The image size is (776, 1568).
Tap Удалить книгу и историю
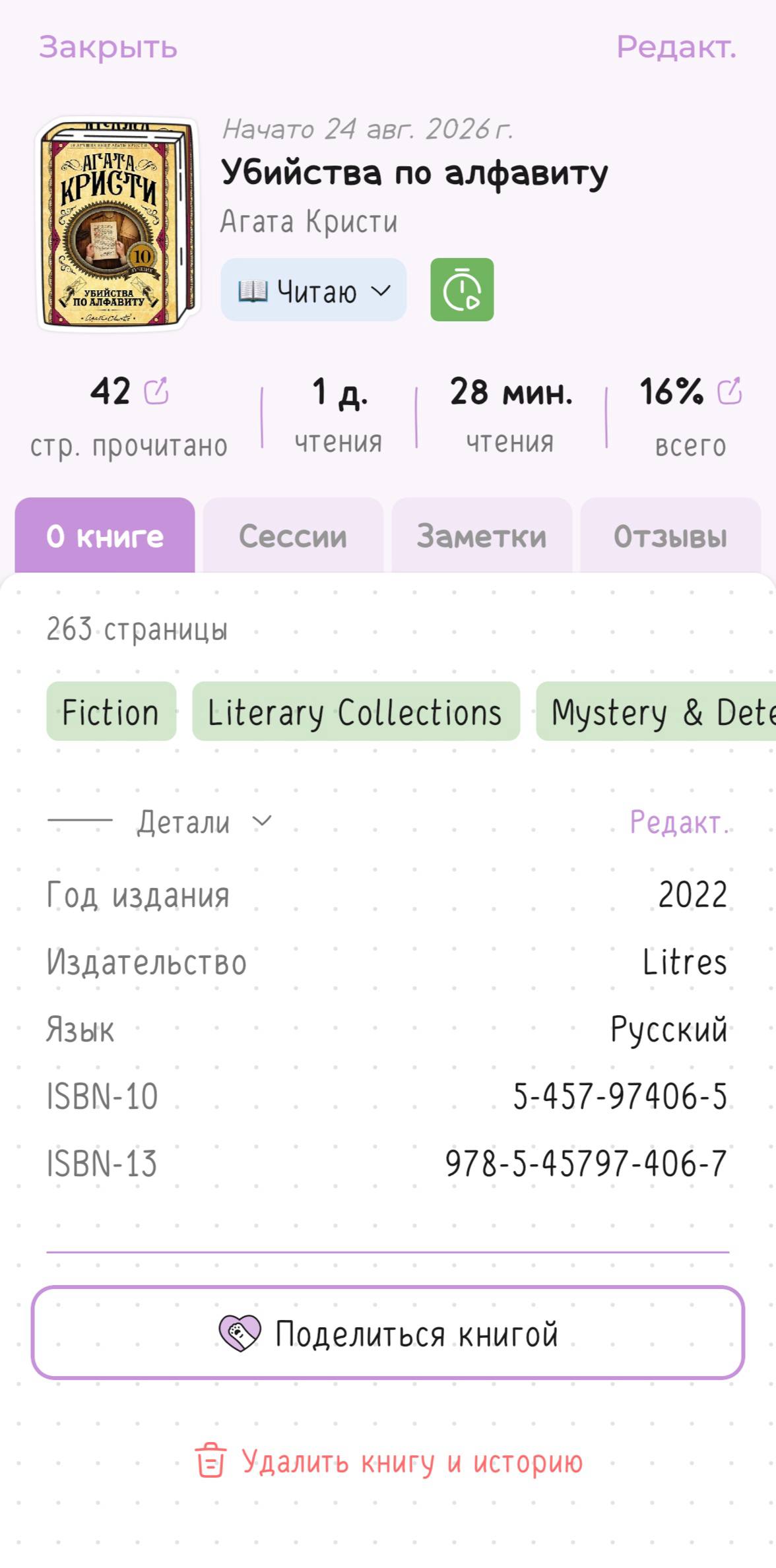coord(389,1461)
